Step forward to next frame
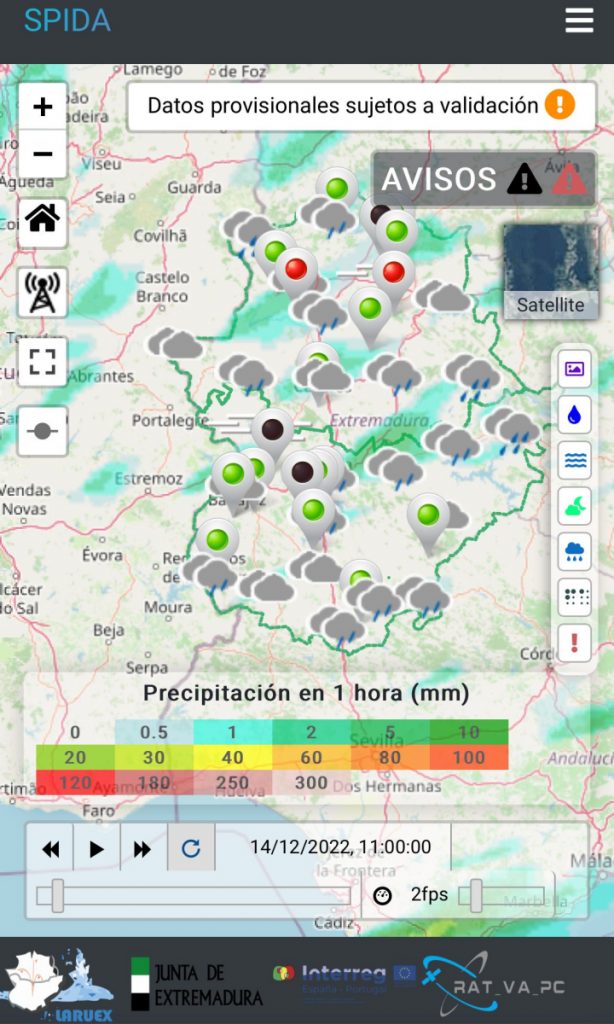 click(x=143, y=848)
